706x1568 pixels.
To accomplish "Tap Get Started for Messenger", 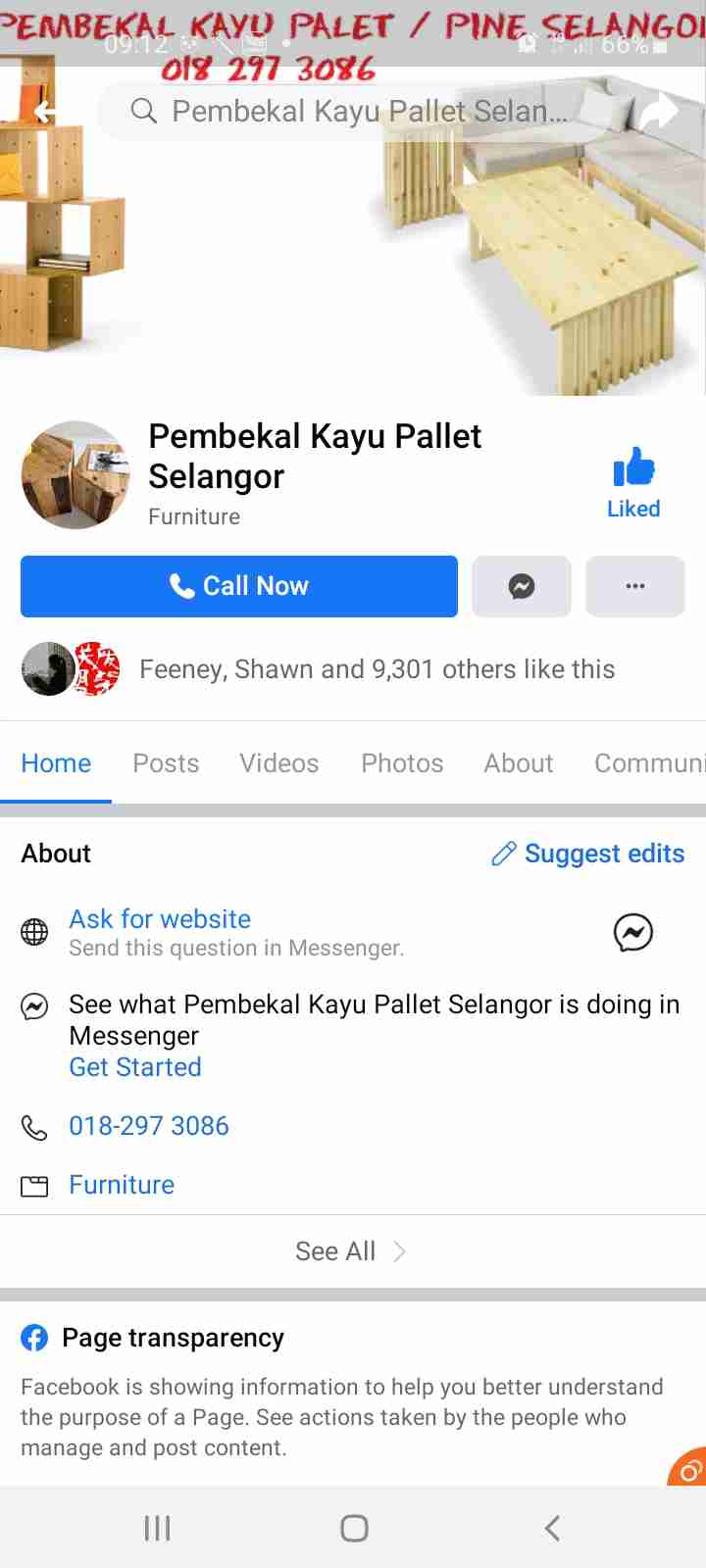I will (x=135, y=1067).
